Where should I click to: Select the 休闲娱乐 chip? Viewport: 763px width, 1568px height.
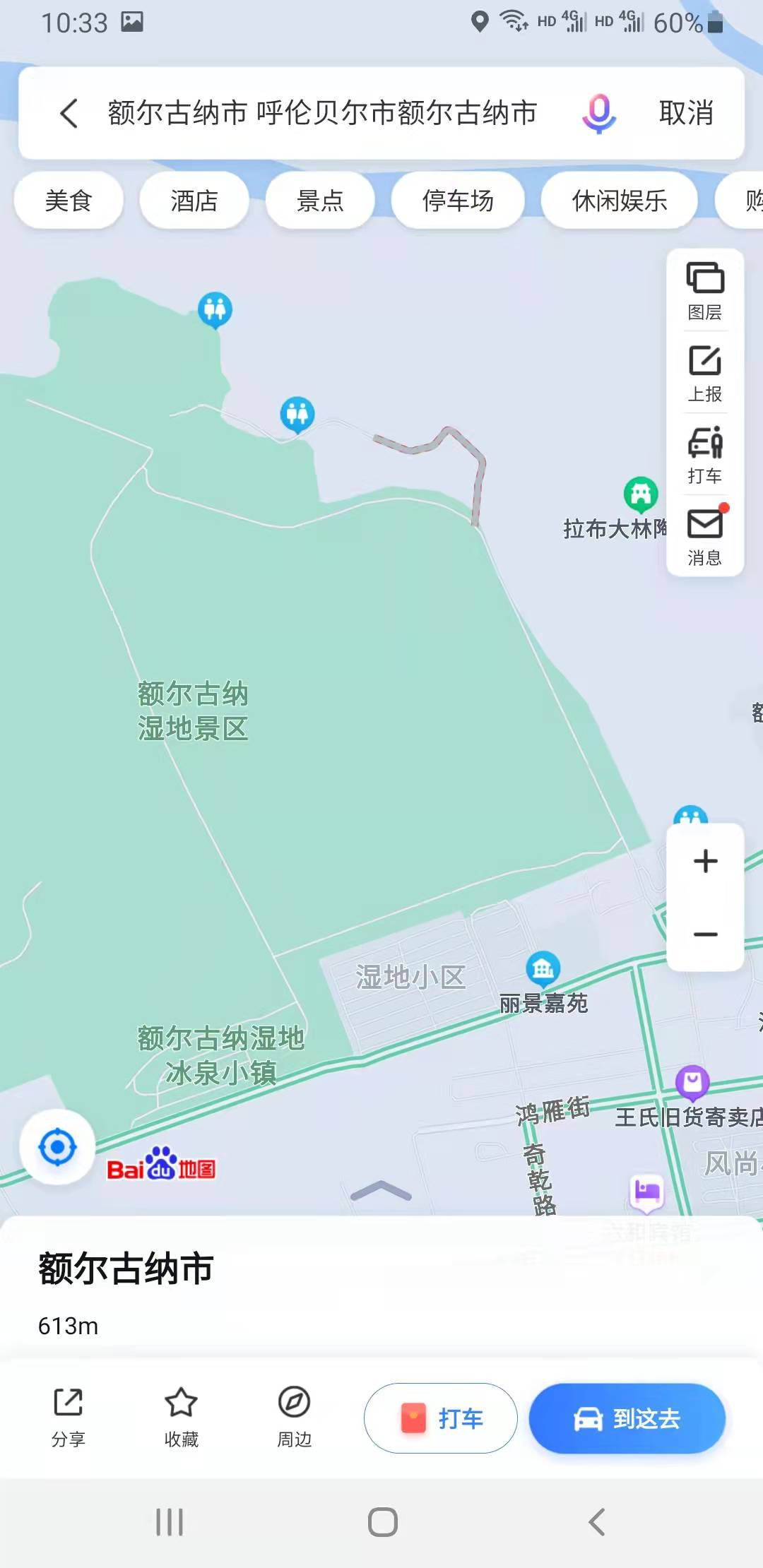(x=620, y=201)
